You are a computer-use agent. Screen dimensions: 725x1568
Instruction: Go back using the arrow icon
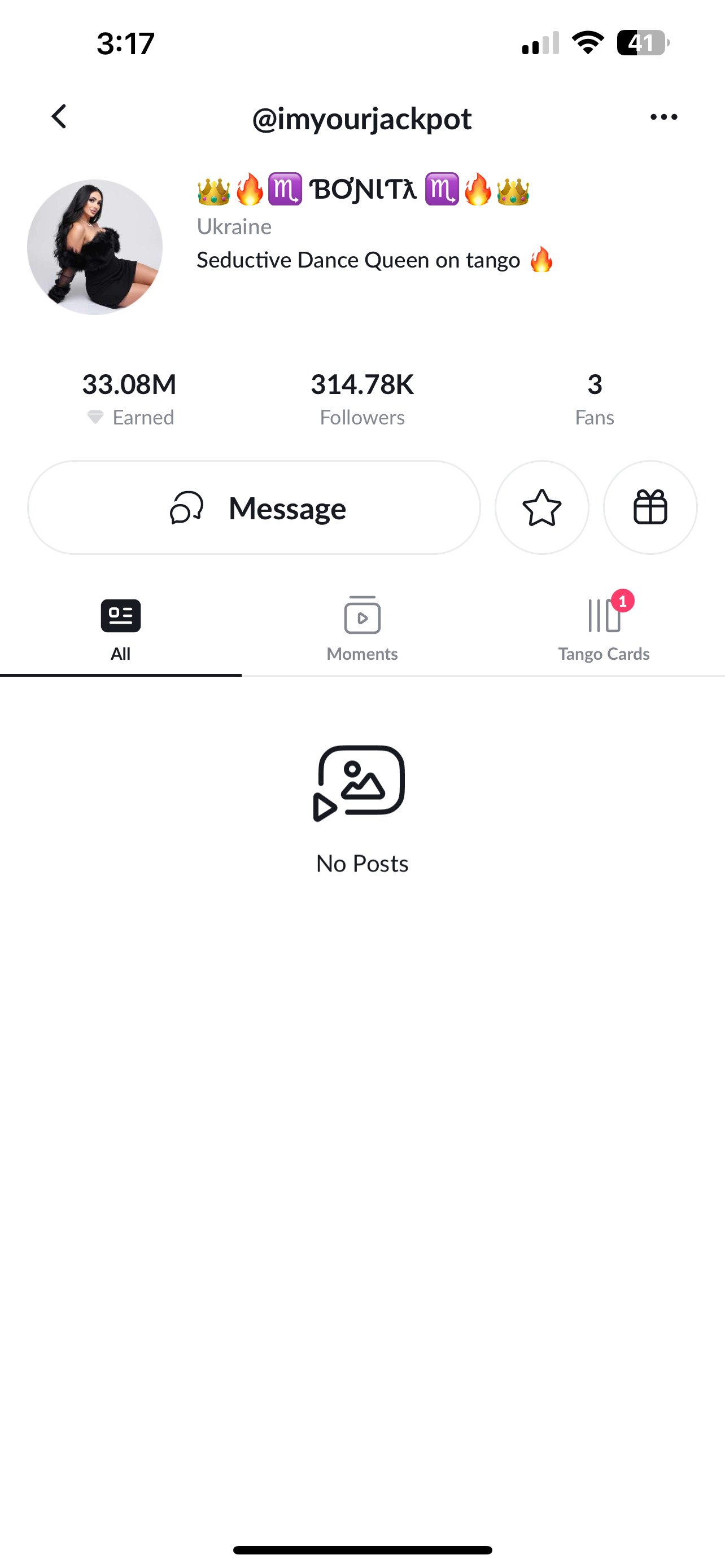click(x=59, y=116)
